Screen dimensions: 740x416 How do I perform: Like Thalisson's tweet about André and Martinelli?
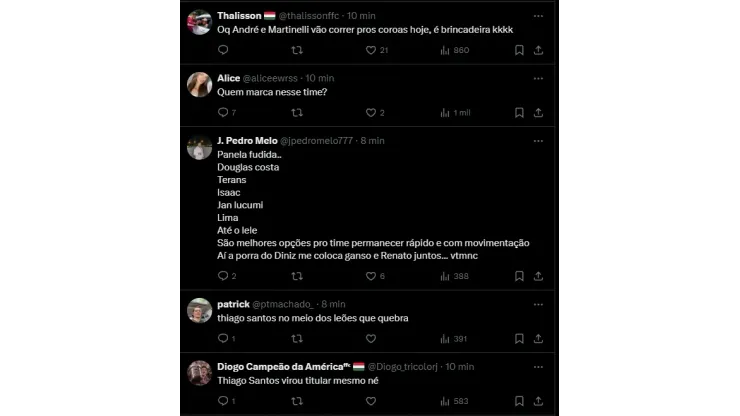click(x=371, y=50)
